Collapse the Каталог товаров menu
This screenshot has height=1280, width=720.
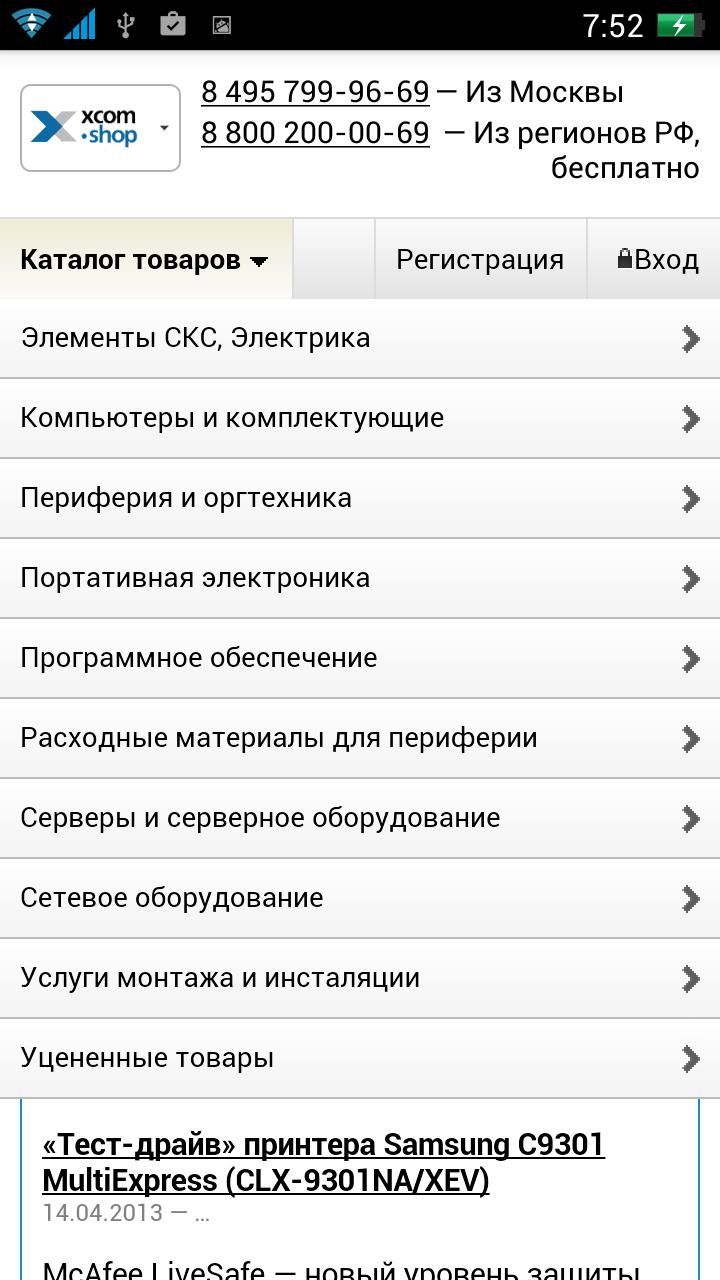pyautogui.click(x=145, y=260)
